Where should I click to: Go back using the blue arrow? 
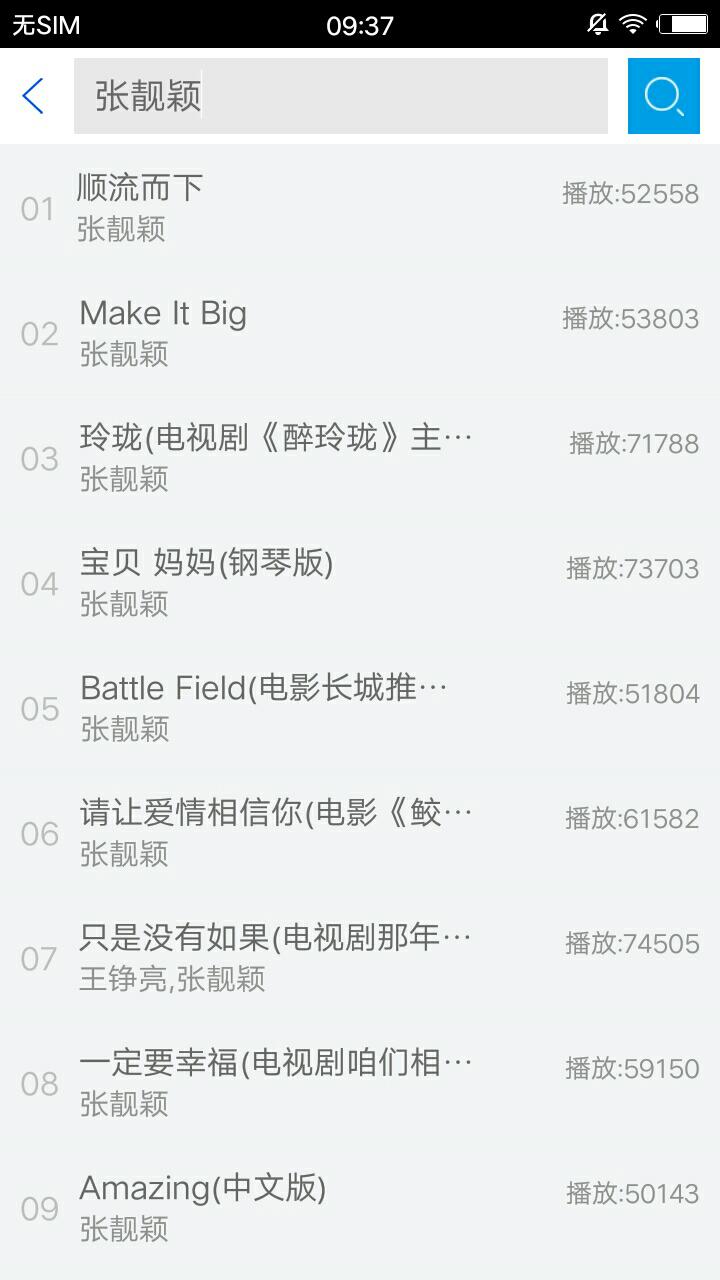33,96
